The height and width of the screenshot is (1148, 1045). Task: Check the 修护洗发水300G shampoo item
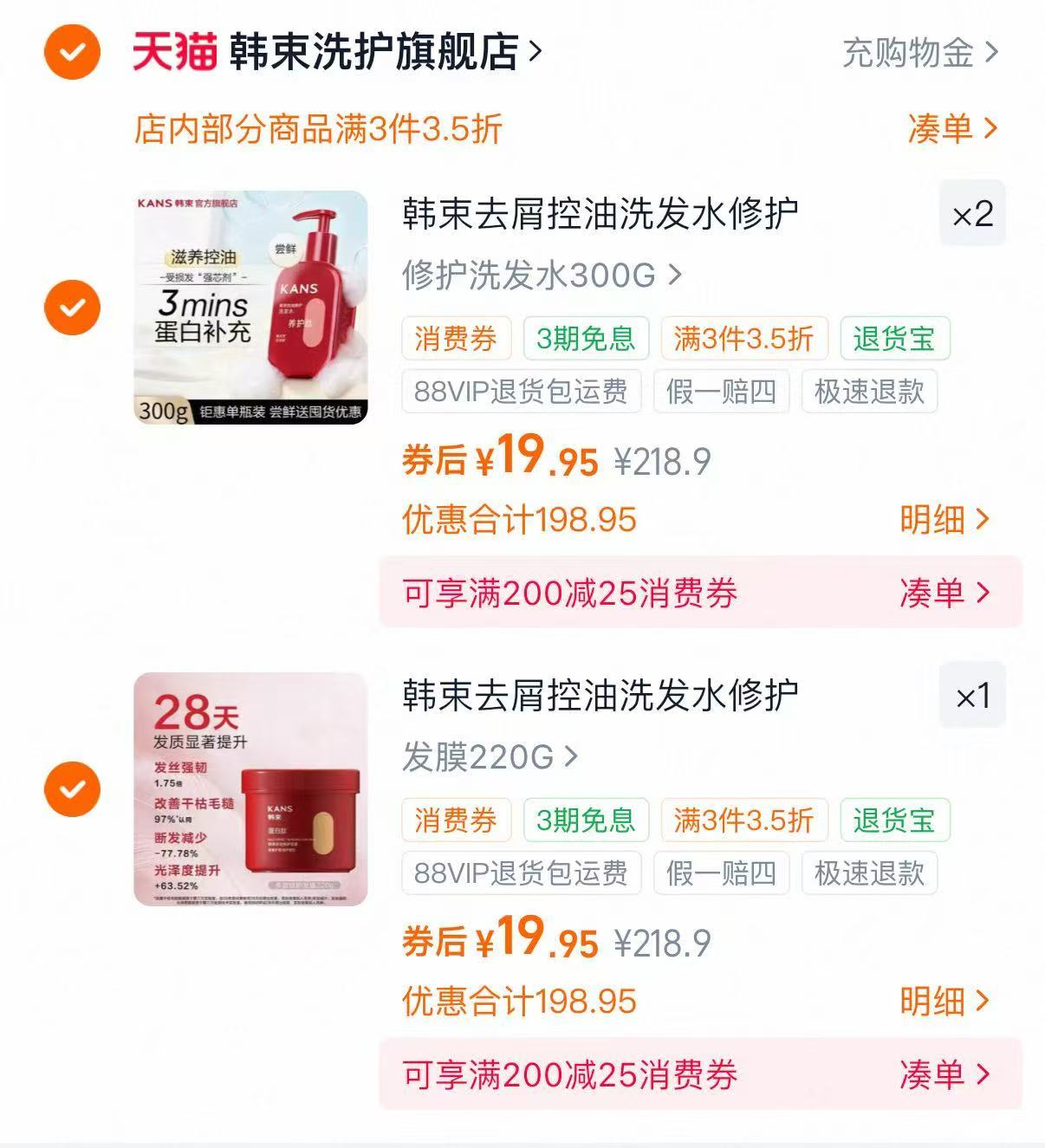73,308
